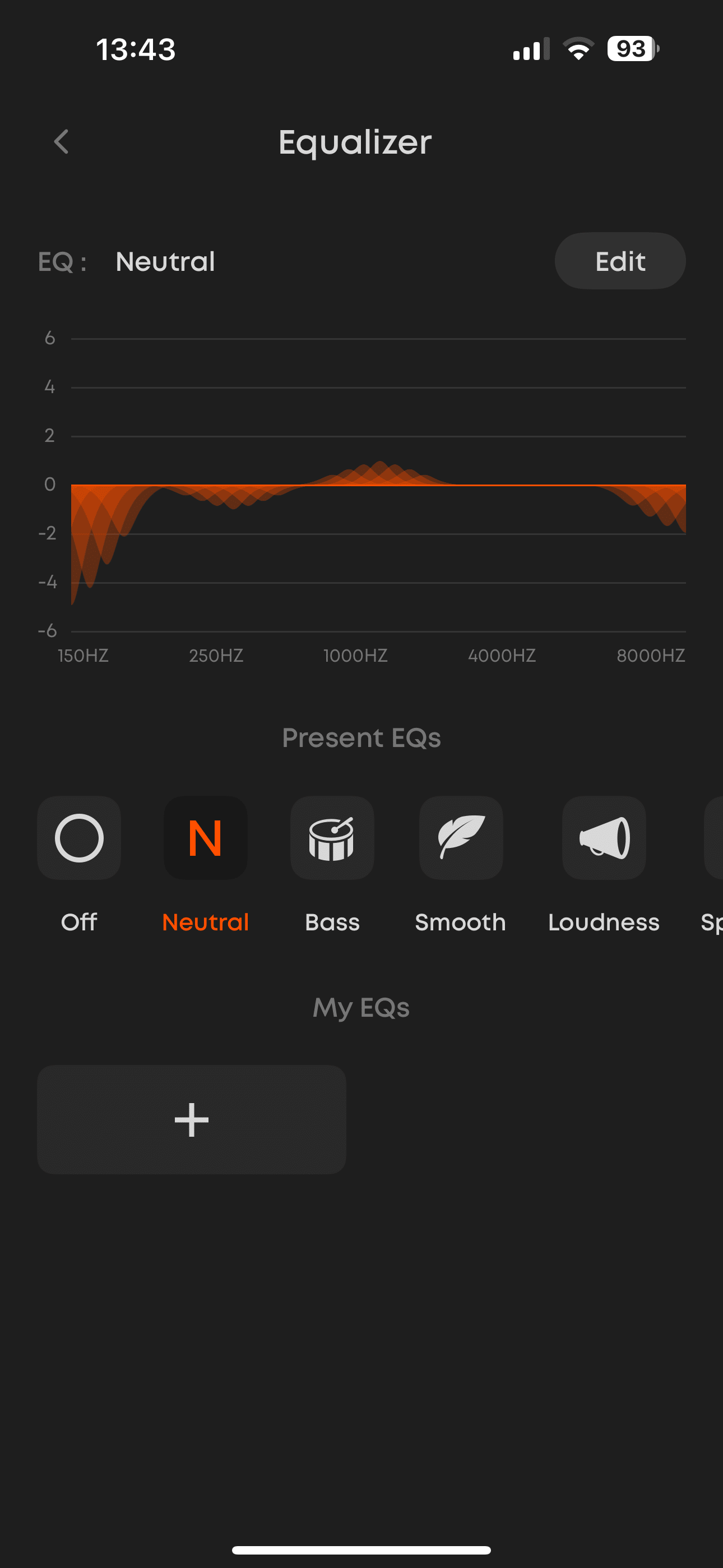723x1568 pixels.
Task: Go back from the Equalizer screen
Action: pyautogui.click(x=61, y=142)
